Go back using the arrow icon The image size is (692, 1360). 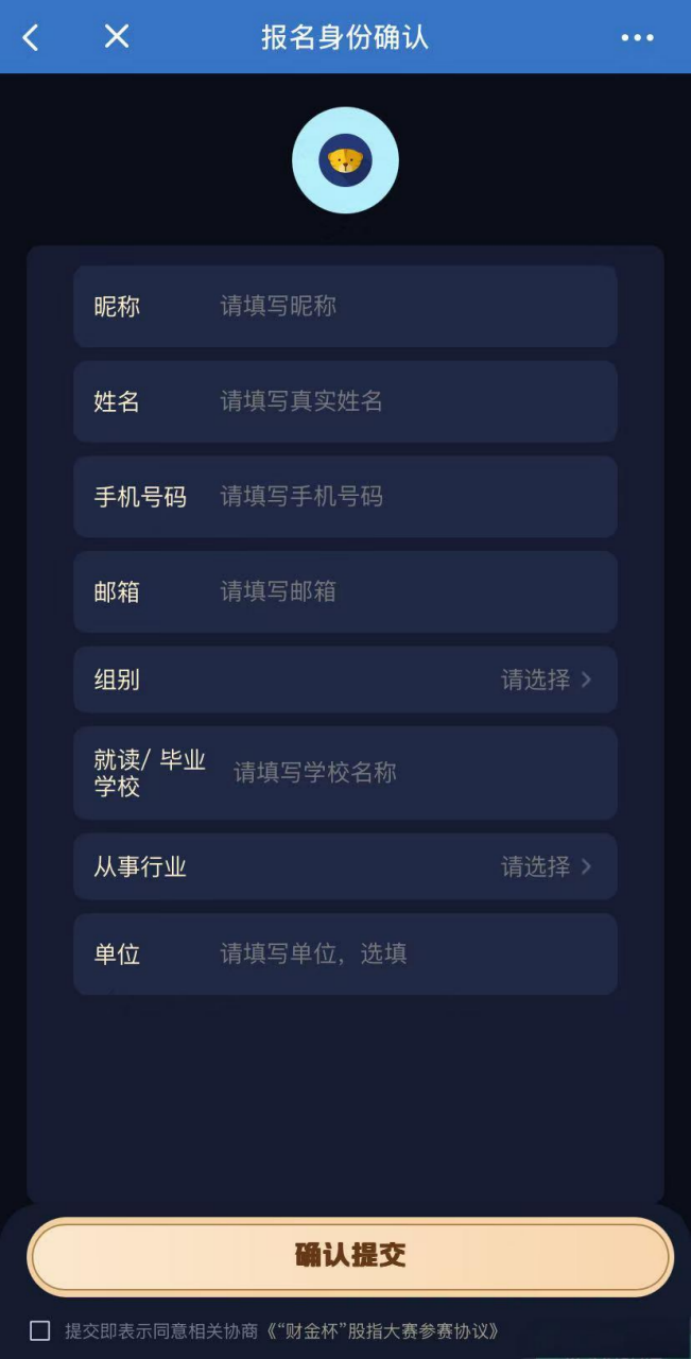click(31, 38)
